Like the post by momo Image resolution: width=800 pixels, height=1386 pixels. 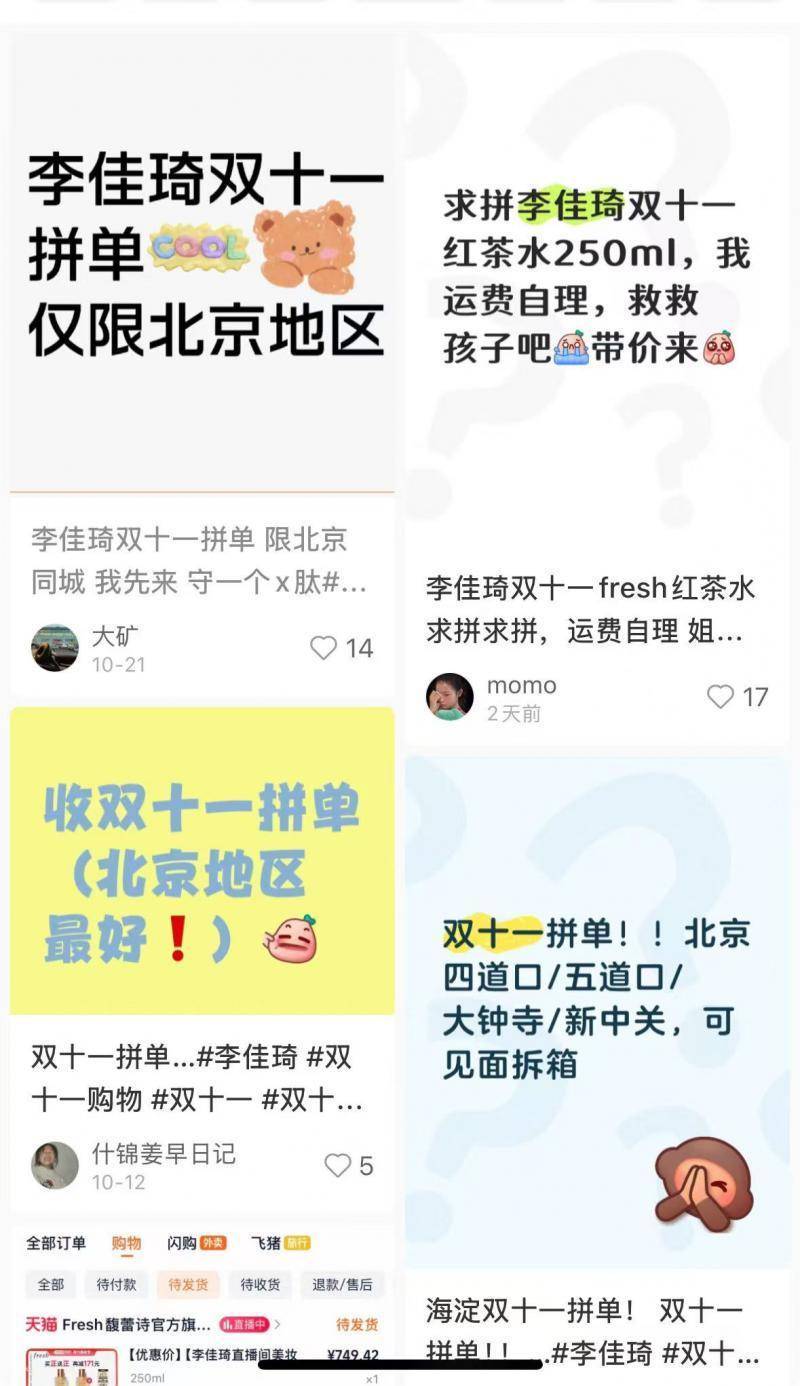tap(721, 697)
